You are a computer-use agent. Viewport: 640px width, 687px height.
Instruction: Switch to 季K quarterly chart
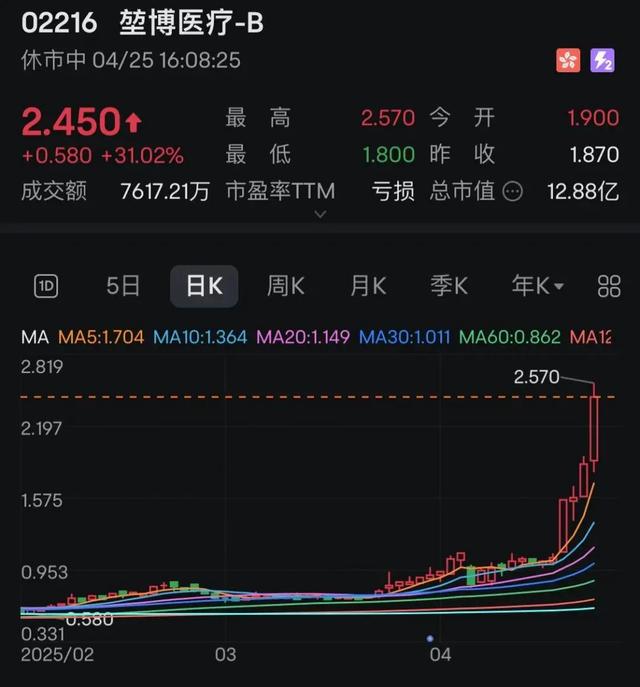click(x=449, y=286)
